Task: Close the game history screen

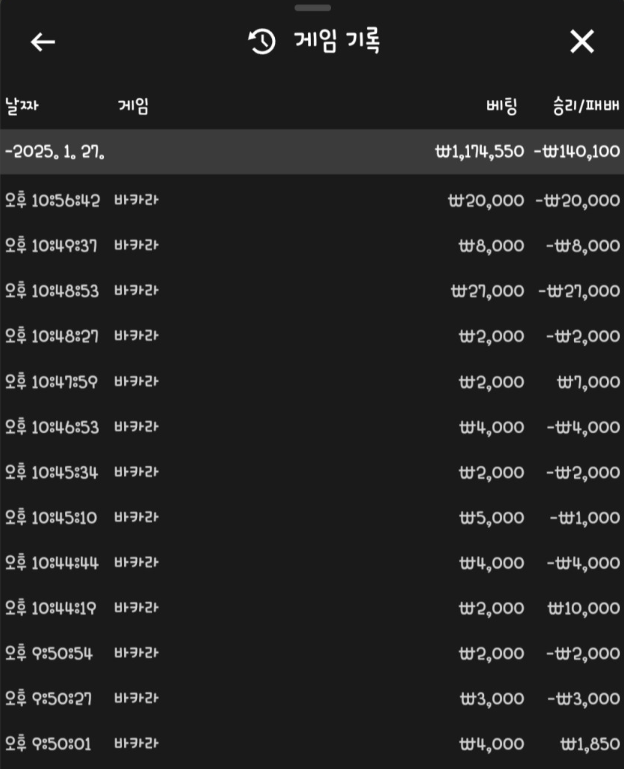Action: click(x=581, y=41)
